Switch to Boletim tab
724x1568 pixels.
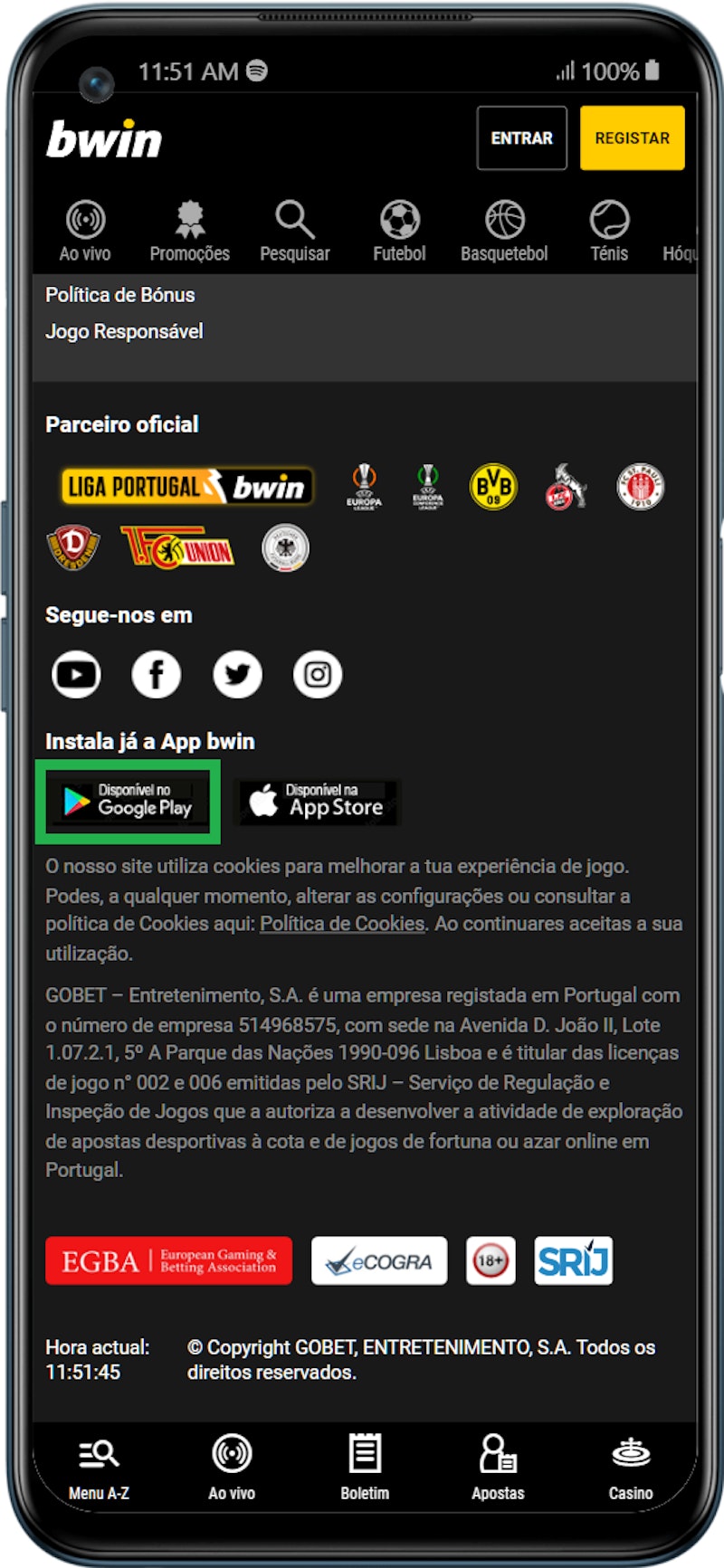(x=365, y=1468)
